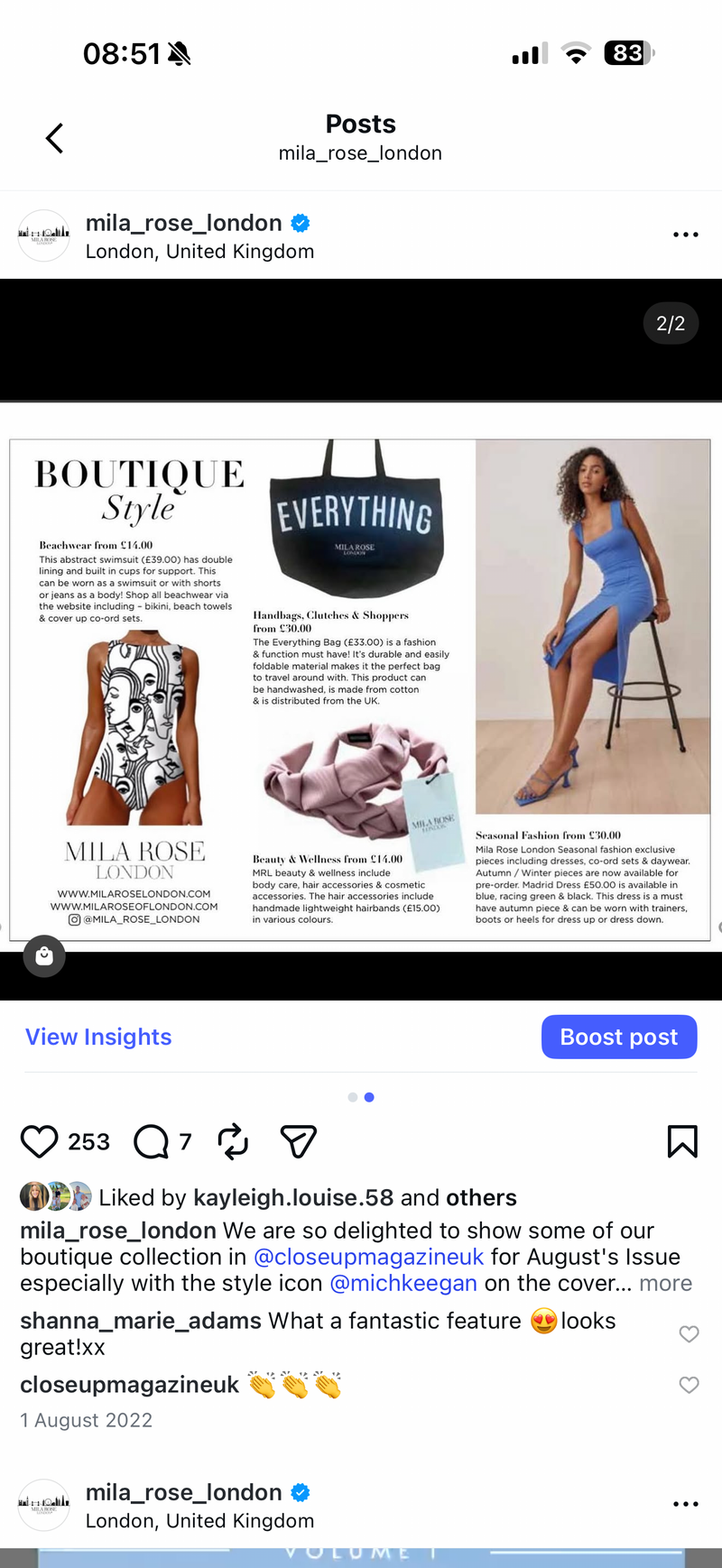Open View Insights for this post

(x=98, y=1037)
